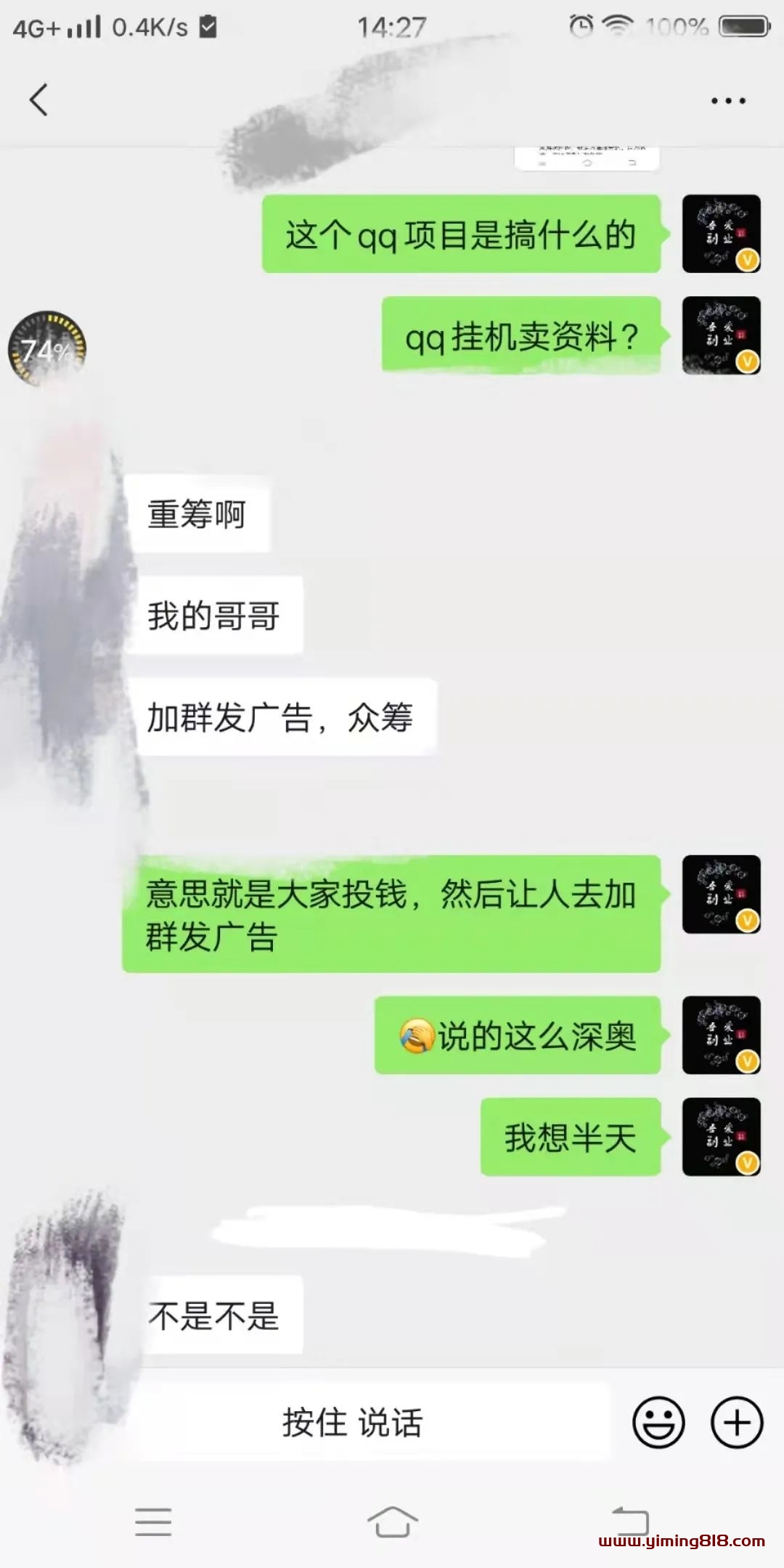Hold the 按住 说话 voice button
The width and height of the screenshot is (784, 1568).
[353, 1422]
